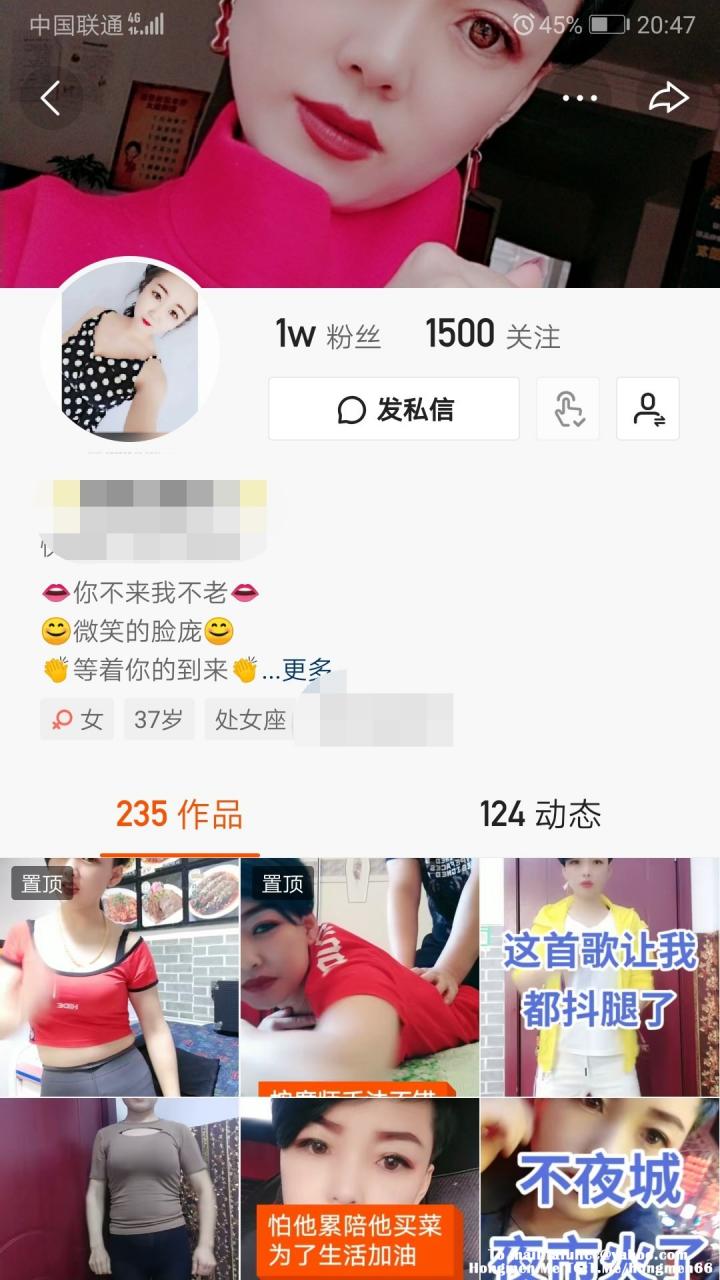Screen dimensions: 720x1280
Task: Open the three-dot more options icon
Action: coord(580,97)
